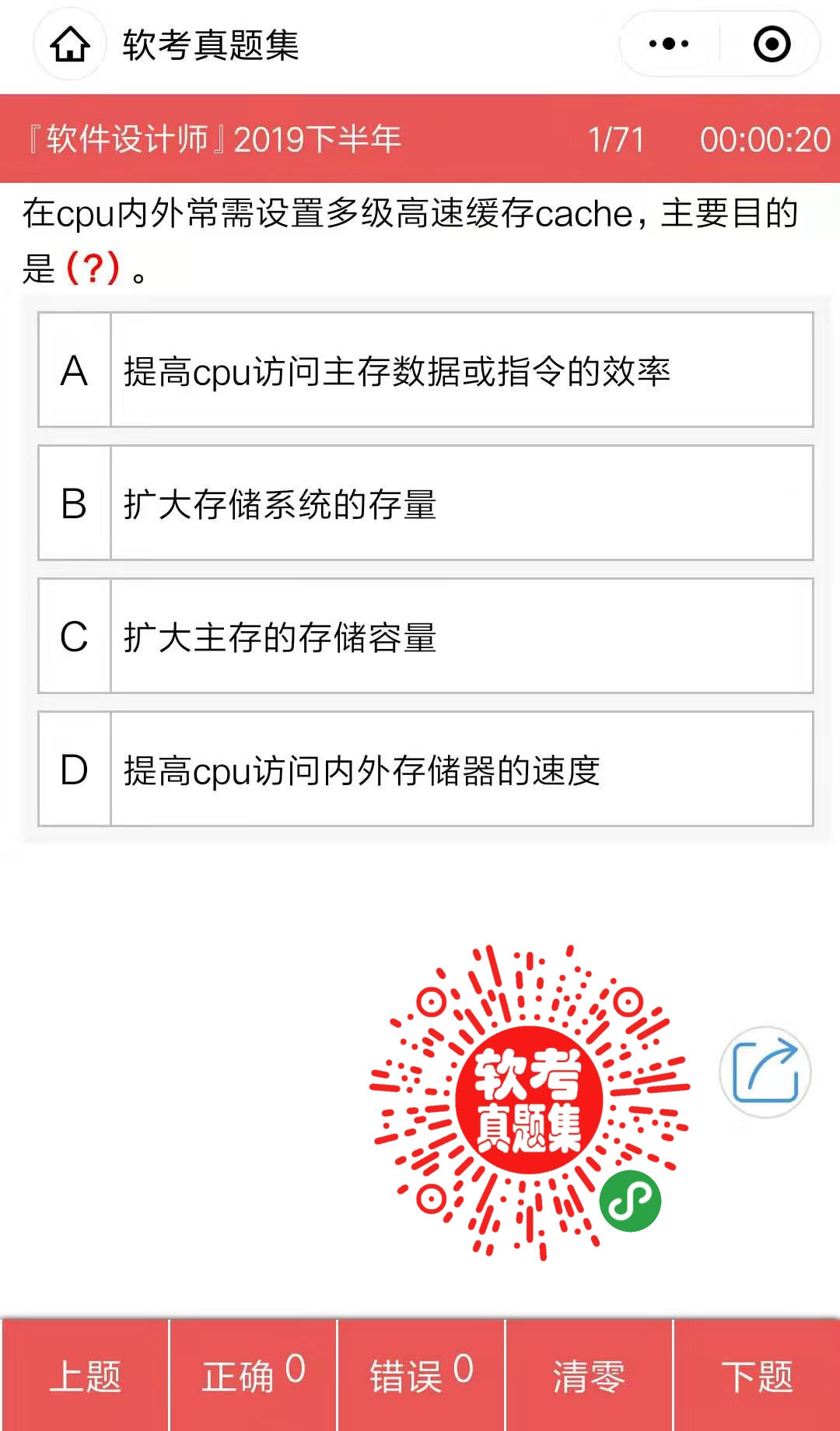Share this question via share icon
This screenshot has height=1431, width=840.
point(765,1072)
